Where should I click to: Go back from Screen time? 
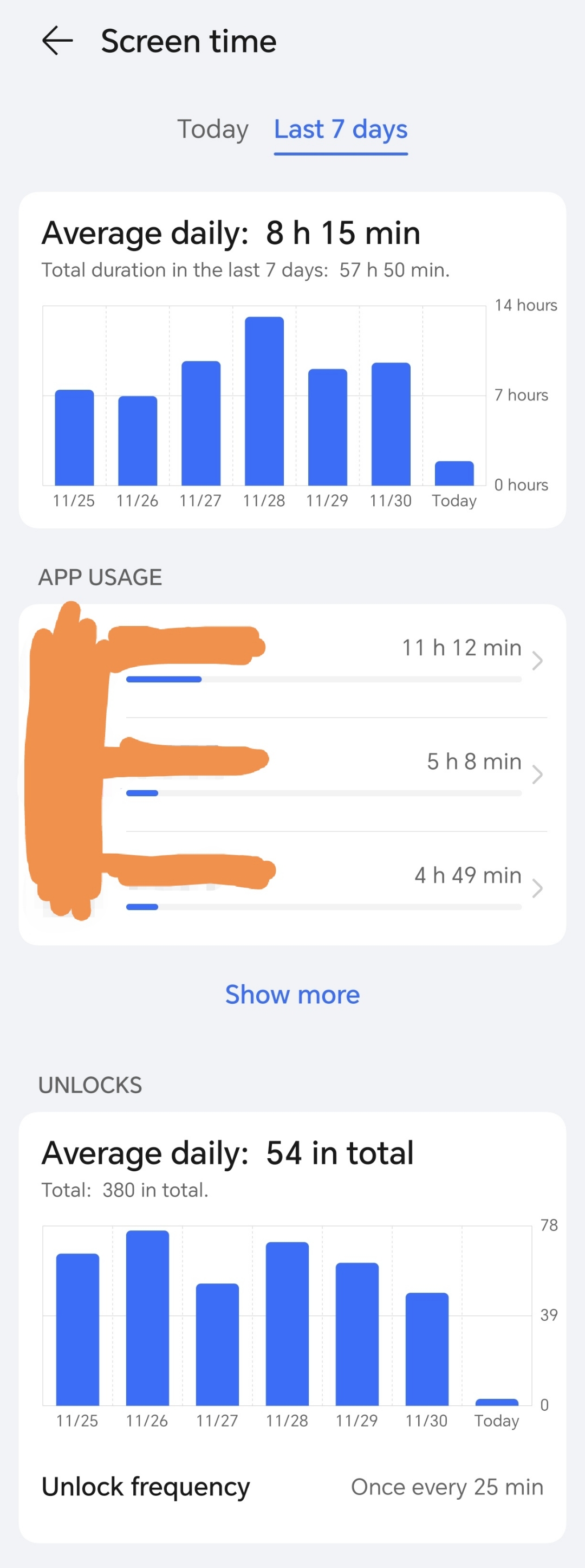(x=57, y=41)
